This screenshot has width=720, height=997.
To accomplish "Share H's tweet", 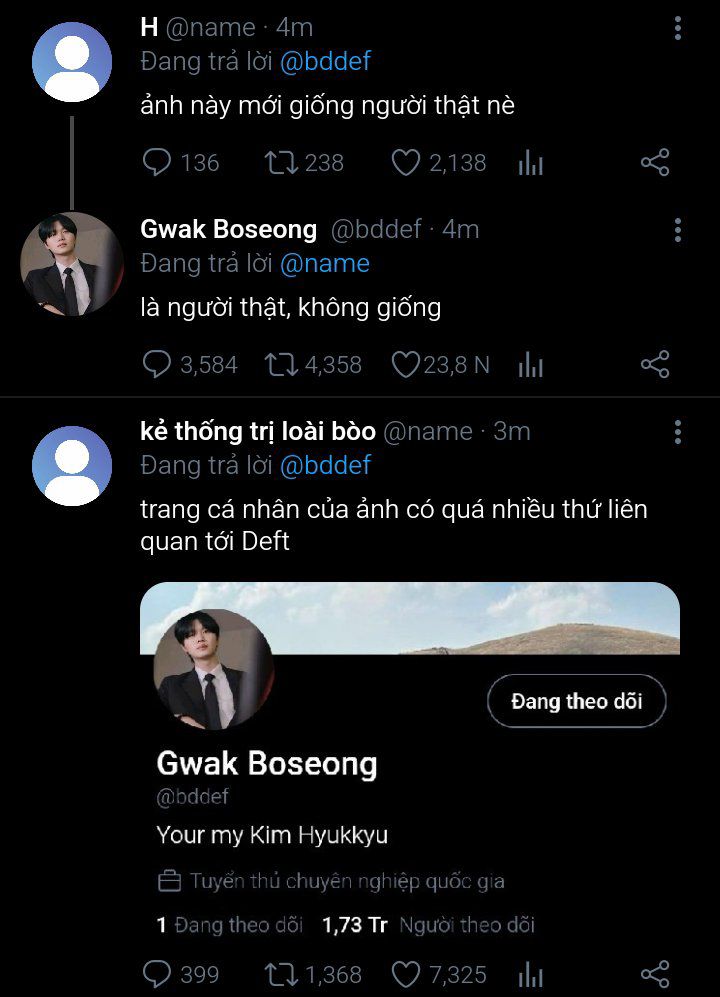I will click(x=655, y=162).
